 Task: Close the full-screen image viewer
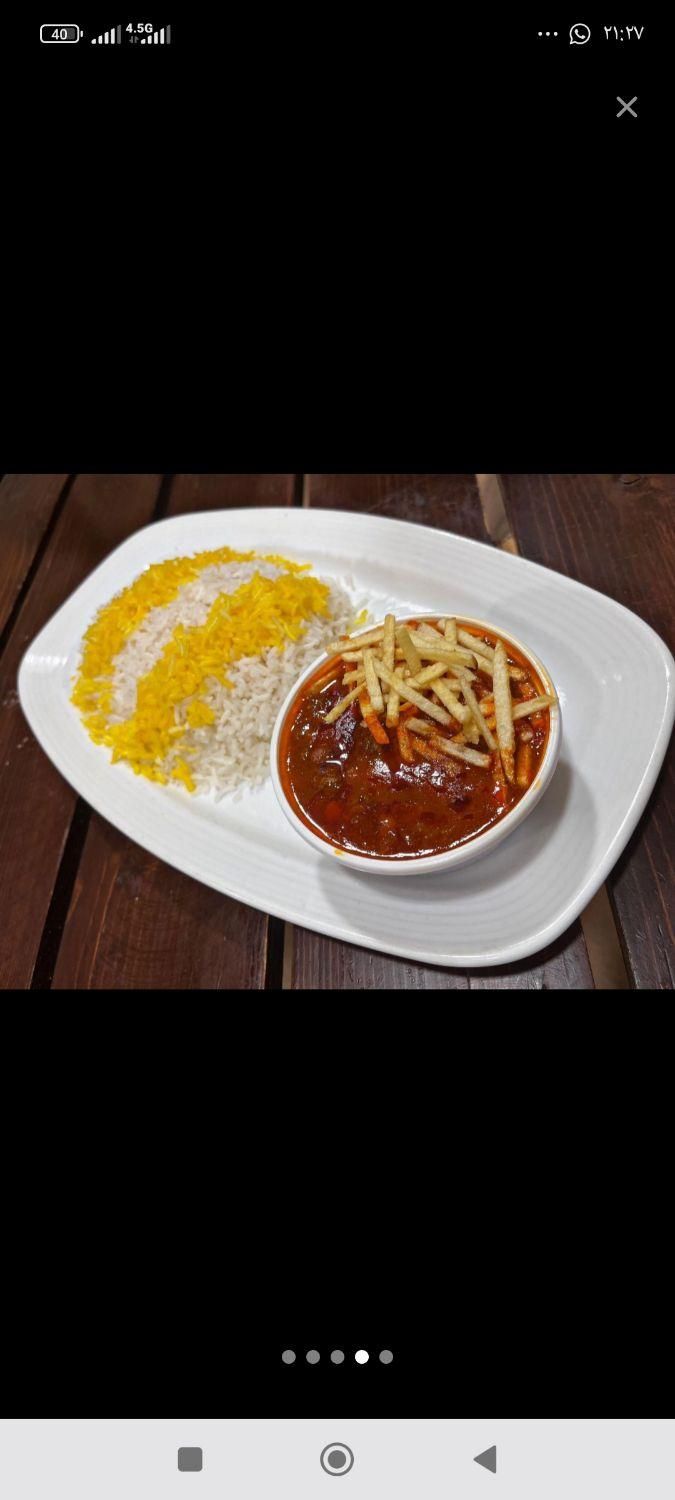click(x=626, y=107)
